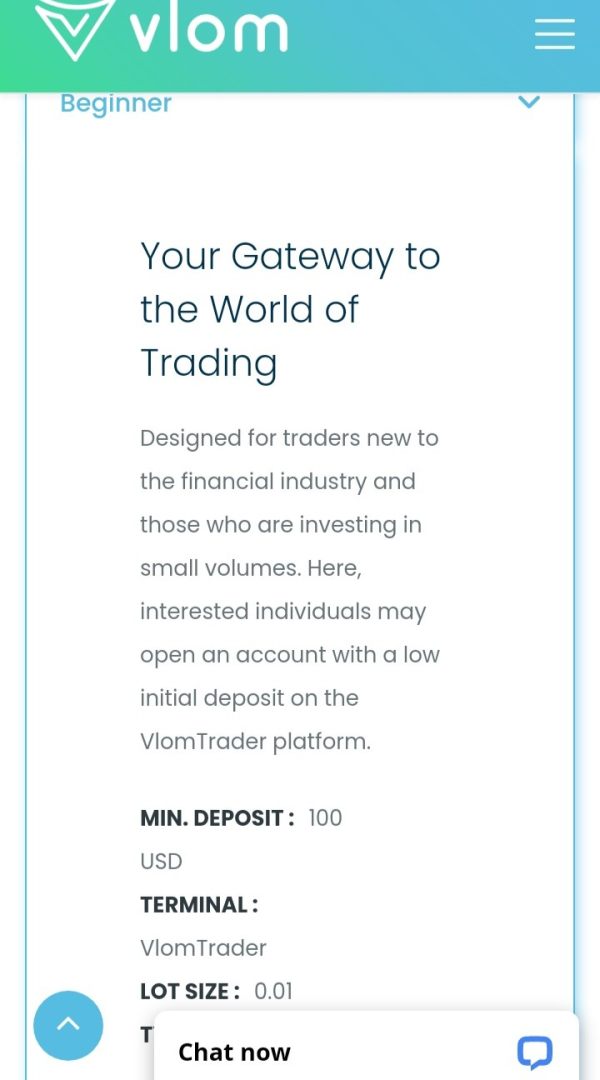Collapse the Beginner account section

(x=528, y=102)
